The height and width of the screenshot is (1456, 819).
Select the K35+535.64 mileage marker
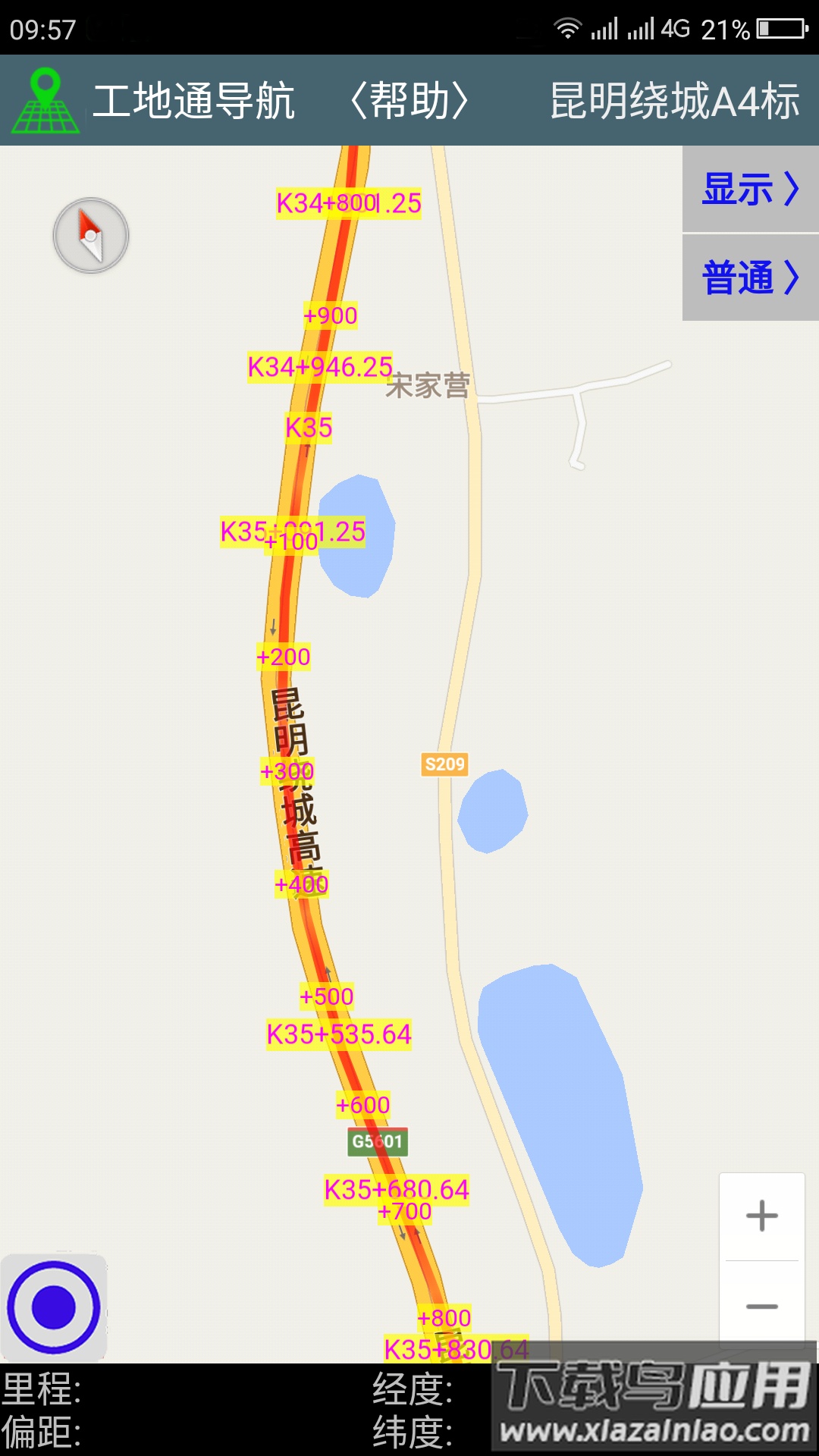(341, 1032)
